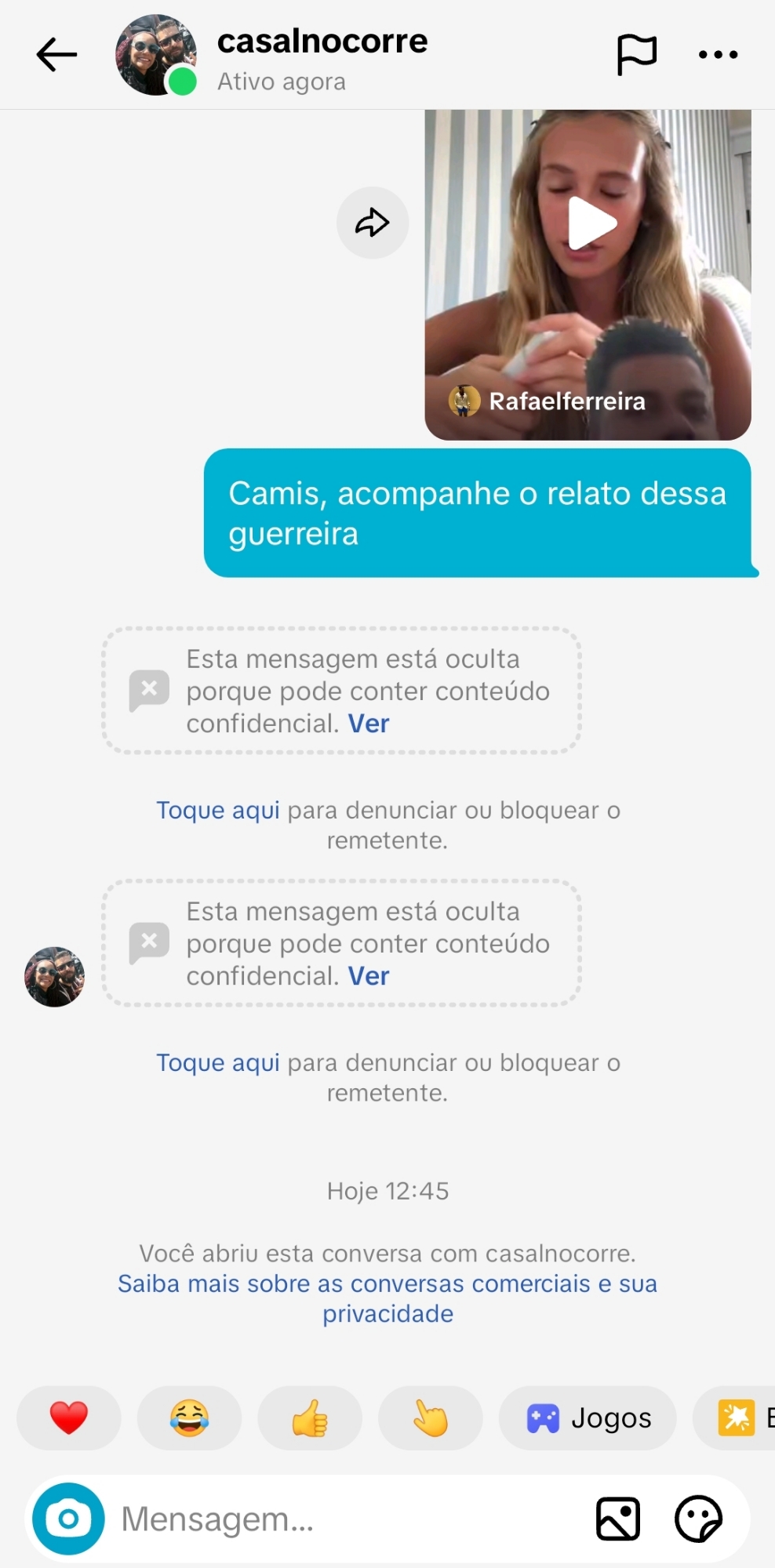Screen dimensions: 775x1568
Task: Open the camera from message bar
Action: pos(68,1519)
